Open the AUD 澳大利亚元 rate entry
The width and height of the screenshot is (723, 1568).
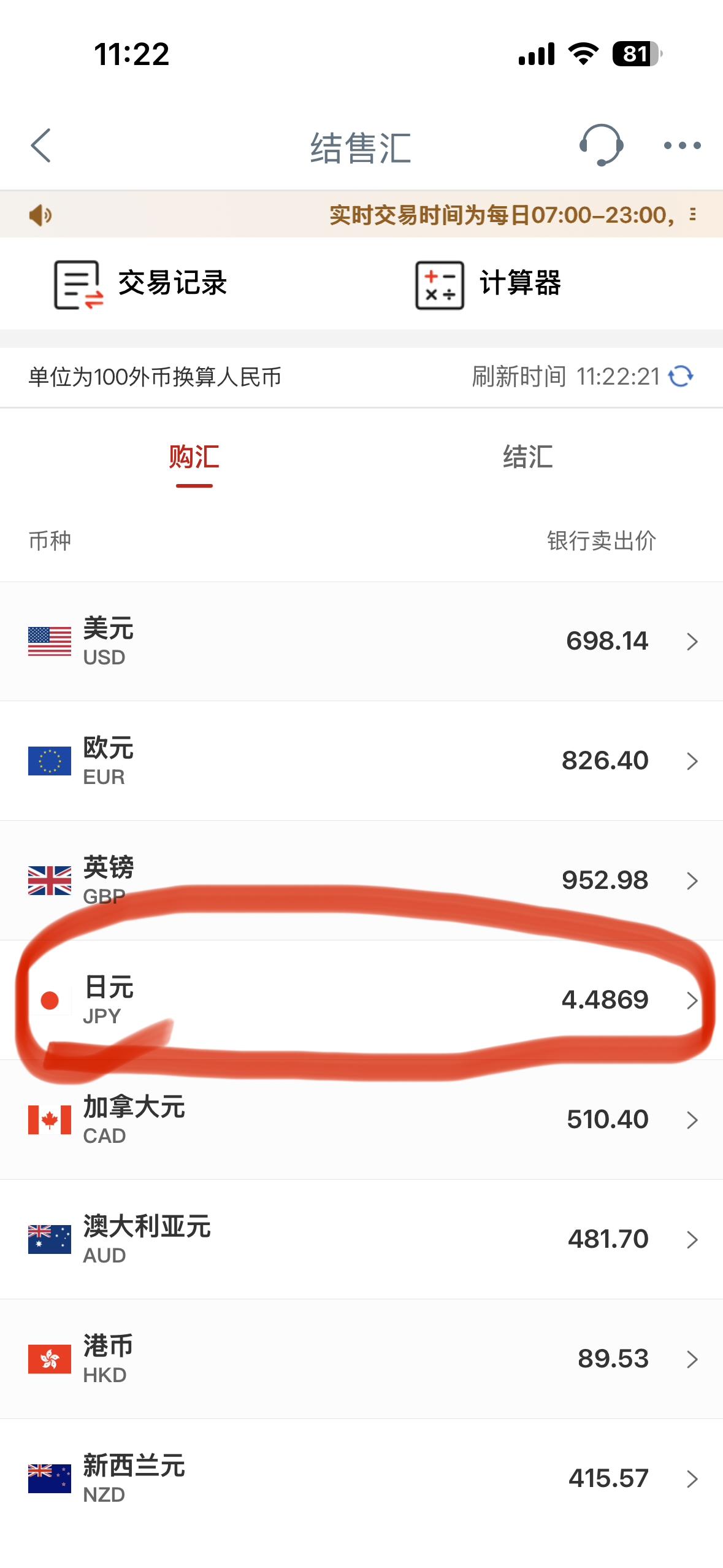click(x=362, y=1237)
